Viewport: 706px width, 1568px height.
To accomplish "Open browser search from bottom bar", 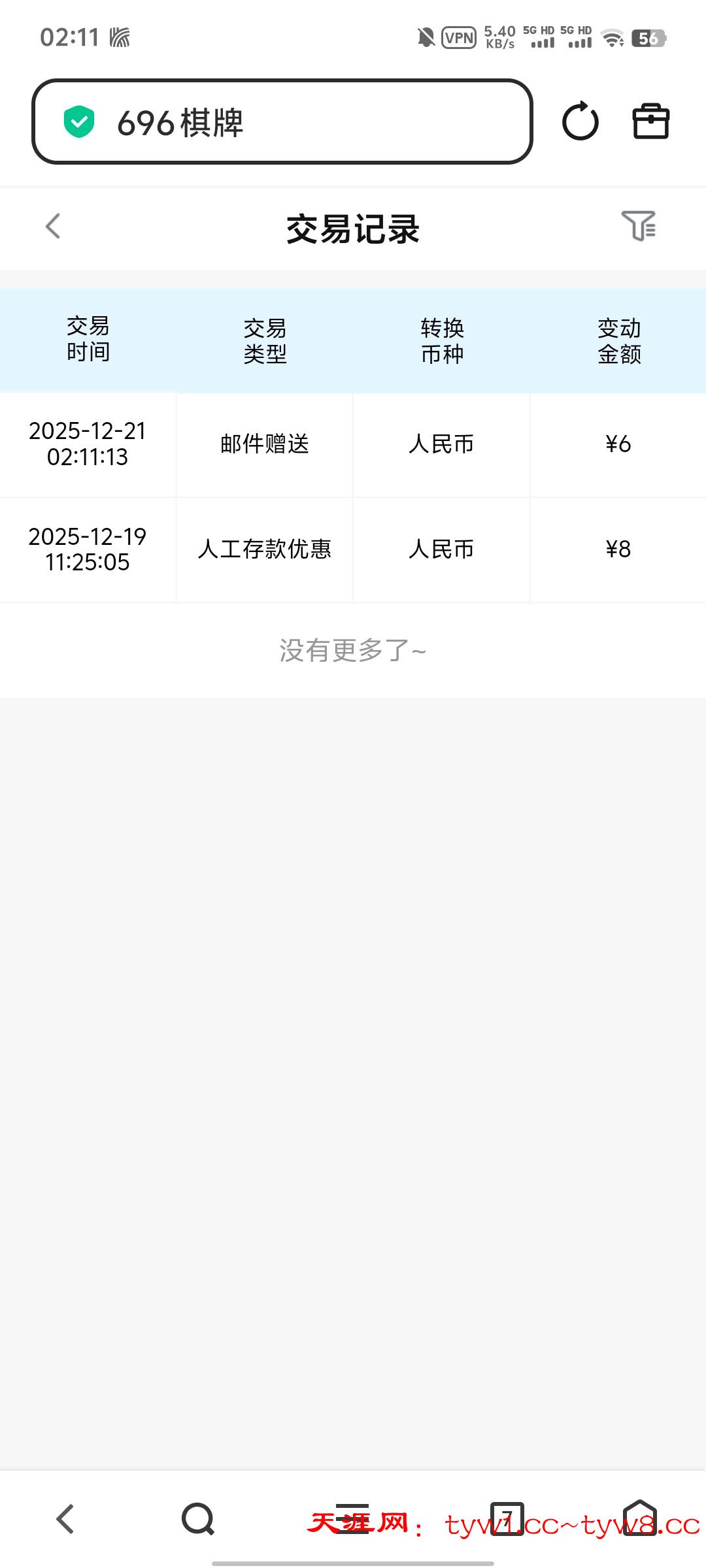I will tap(198, 1519).
